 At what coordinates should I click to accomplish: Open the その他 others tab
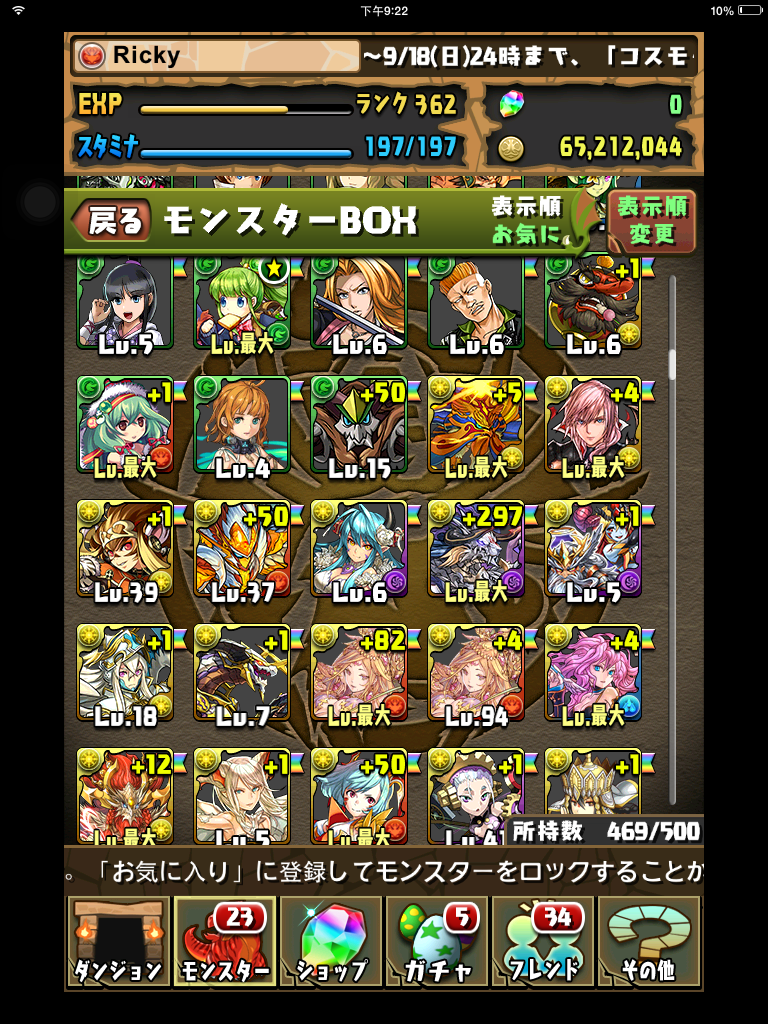(x=649, y=942)
